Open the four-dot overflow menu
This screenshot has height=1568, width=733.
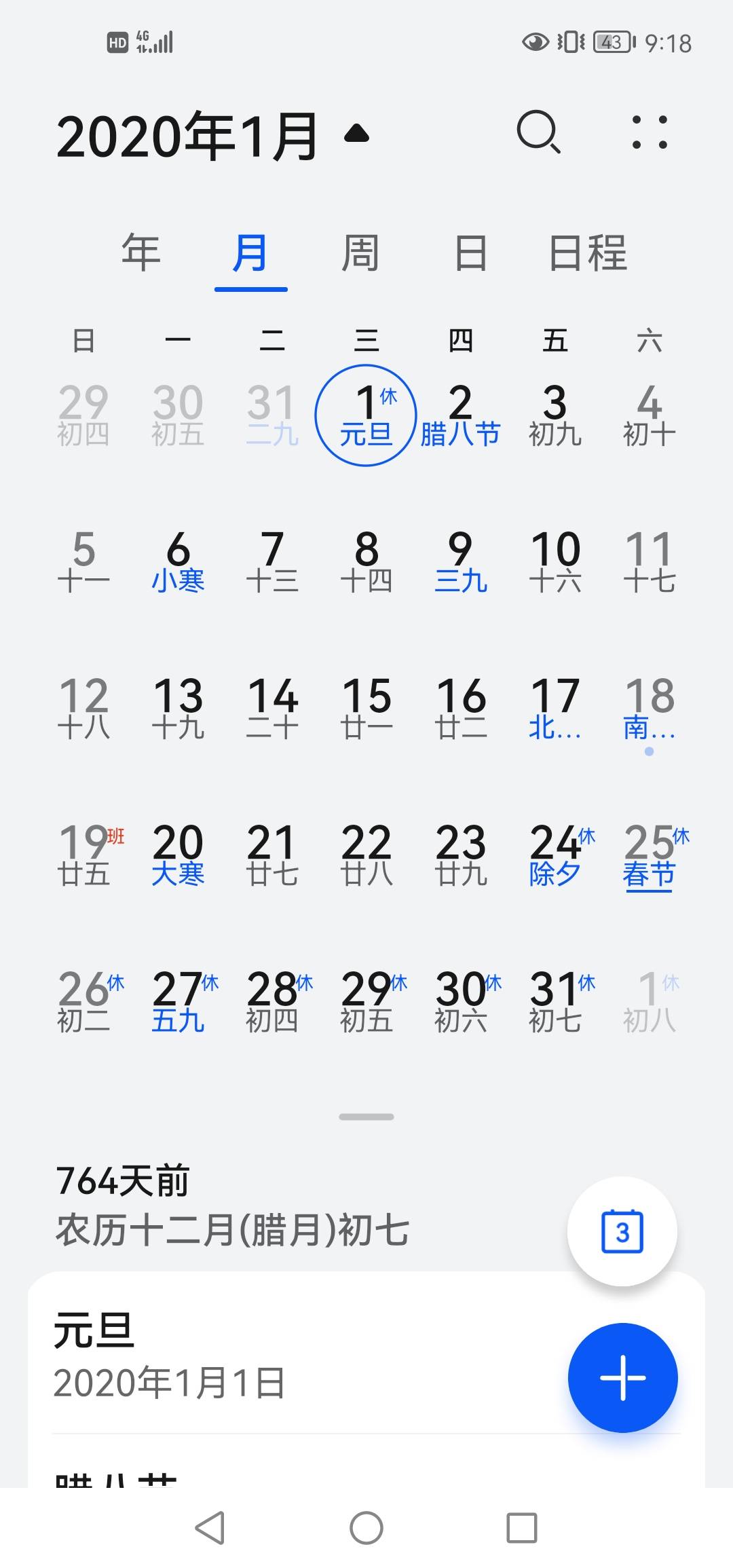click(650, 132)
